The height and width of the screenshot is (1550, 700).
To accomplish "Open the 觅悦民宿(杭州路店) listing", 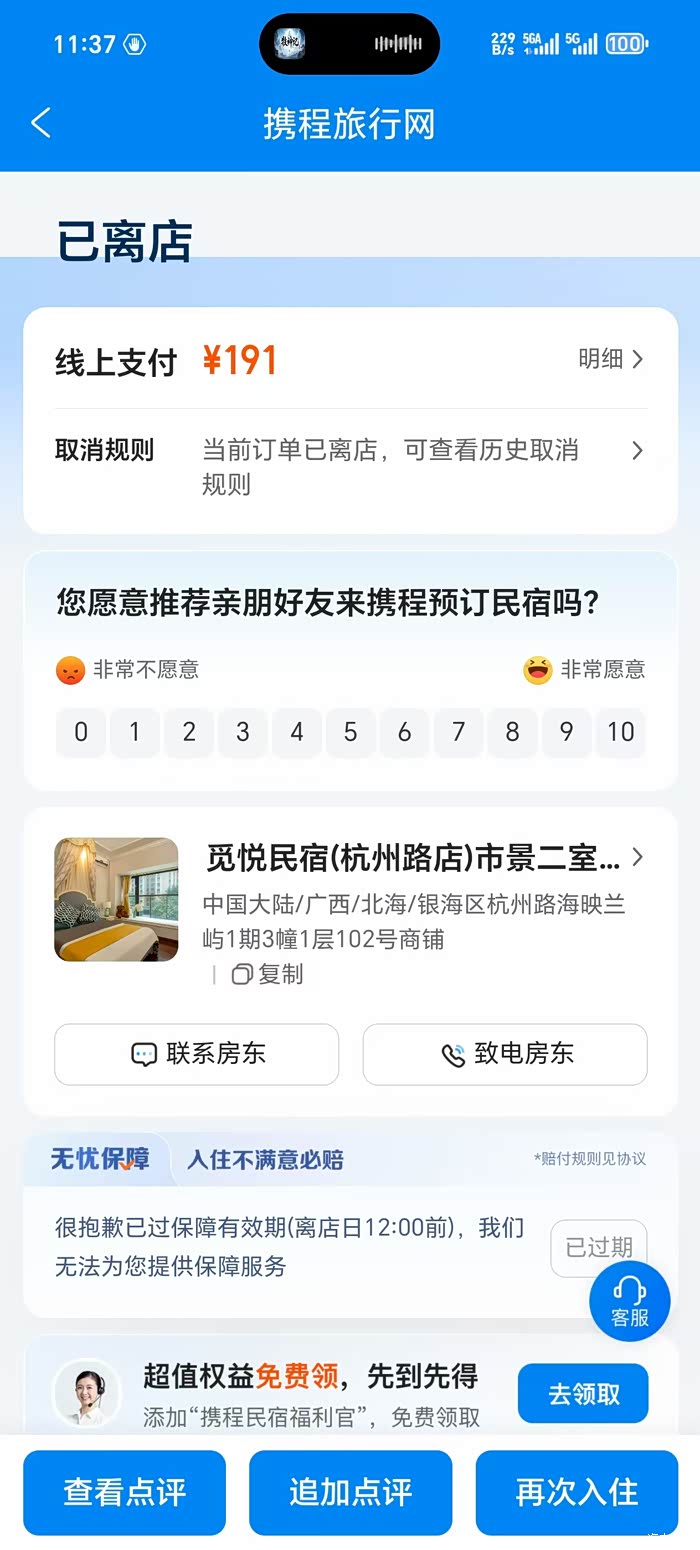I will (x=414, y=858).
